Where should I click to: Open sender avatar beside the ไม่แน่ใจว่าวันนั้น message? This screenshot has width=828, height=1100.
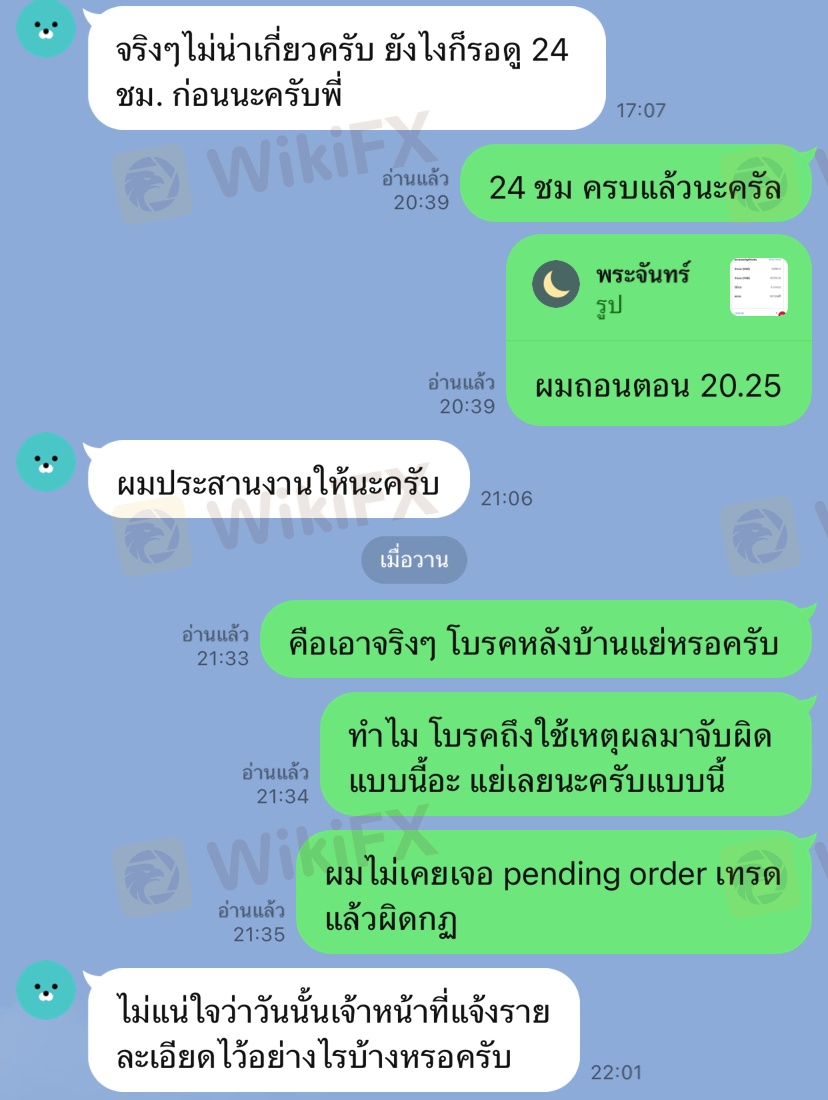click(46, 989)
